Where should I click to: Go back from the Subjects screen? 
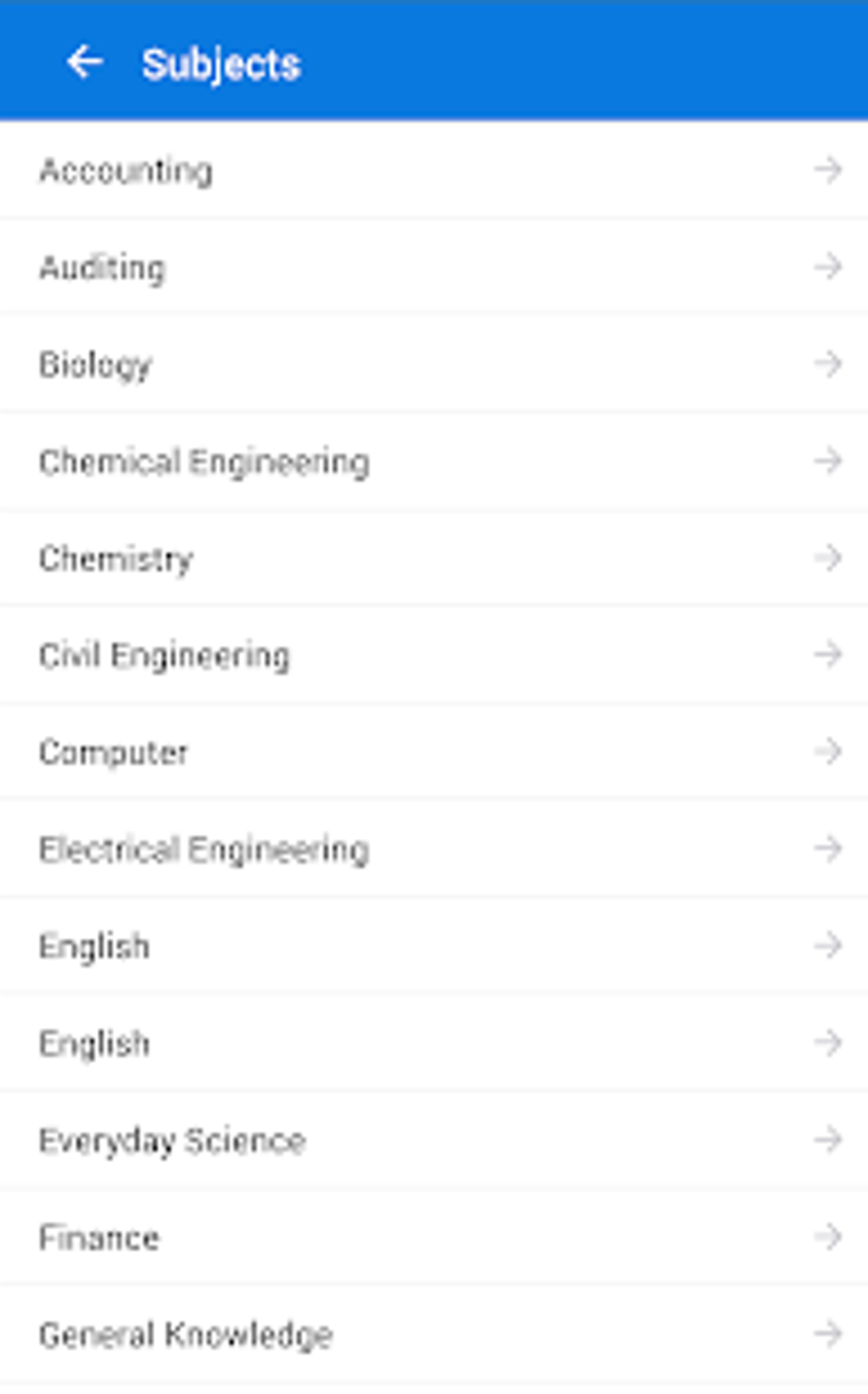point(84,63)
